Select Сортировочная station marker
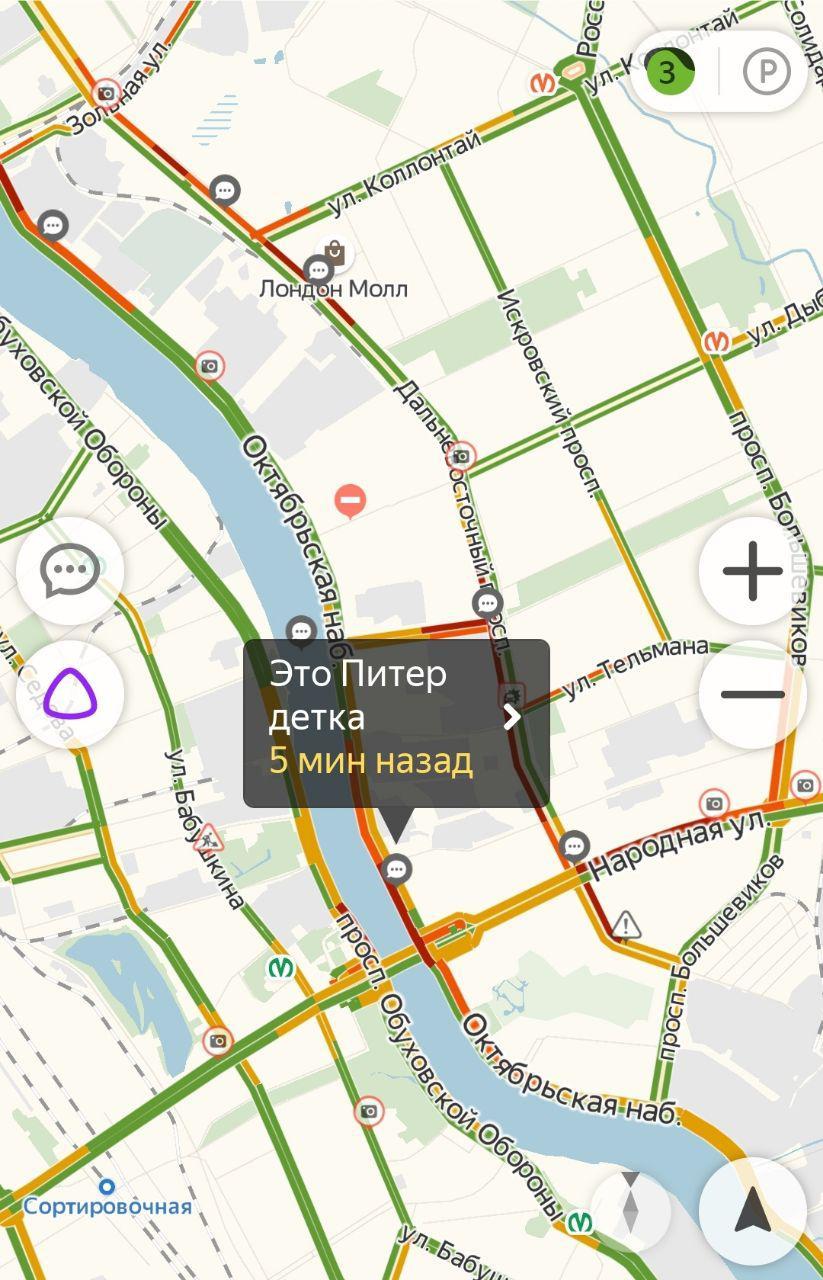Image resolution: width=823 pixels, height=1280 pixels. coord(106,1187)
